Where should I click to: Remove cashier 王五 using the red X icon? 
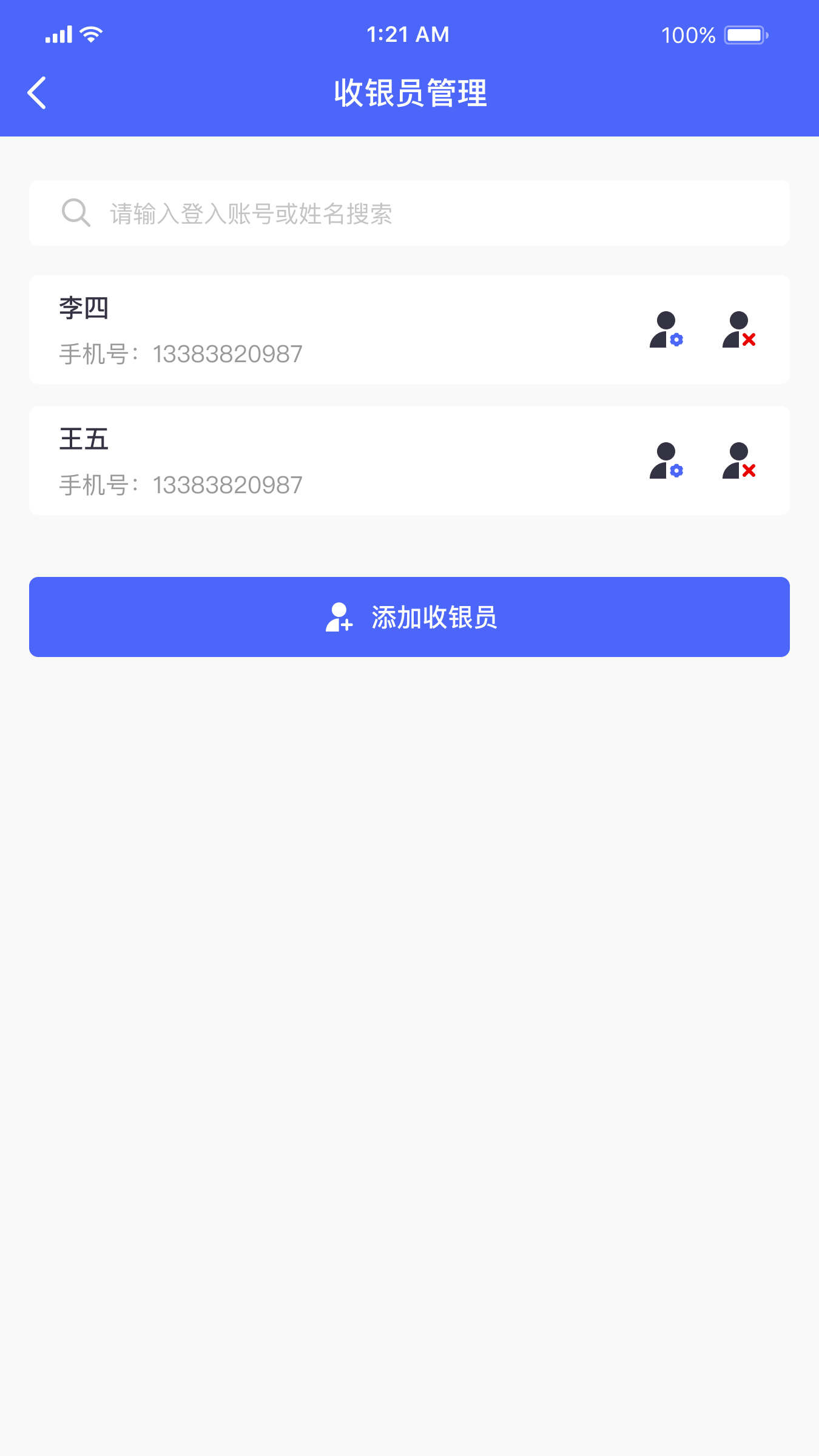click(x=739, y=460)
